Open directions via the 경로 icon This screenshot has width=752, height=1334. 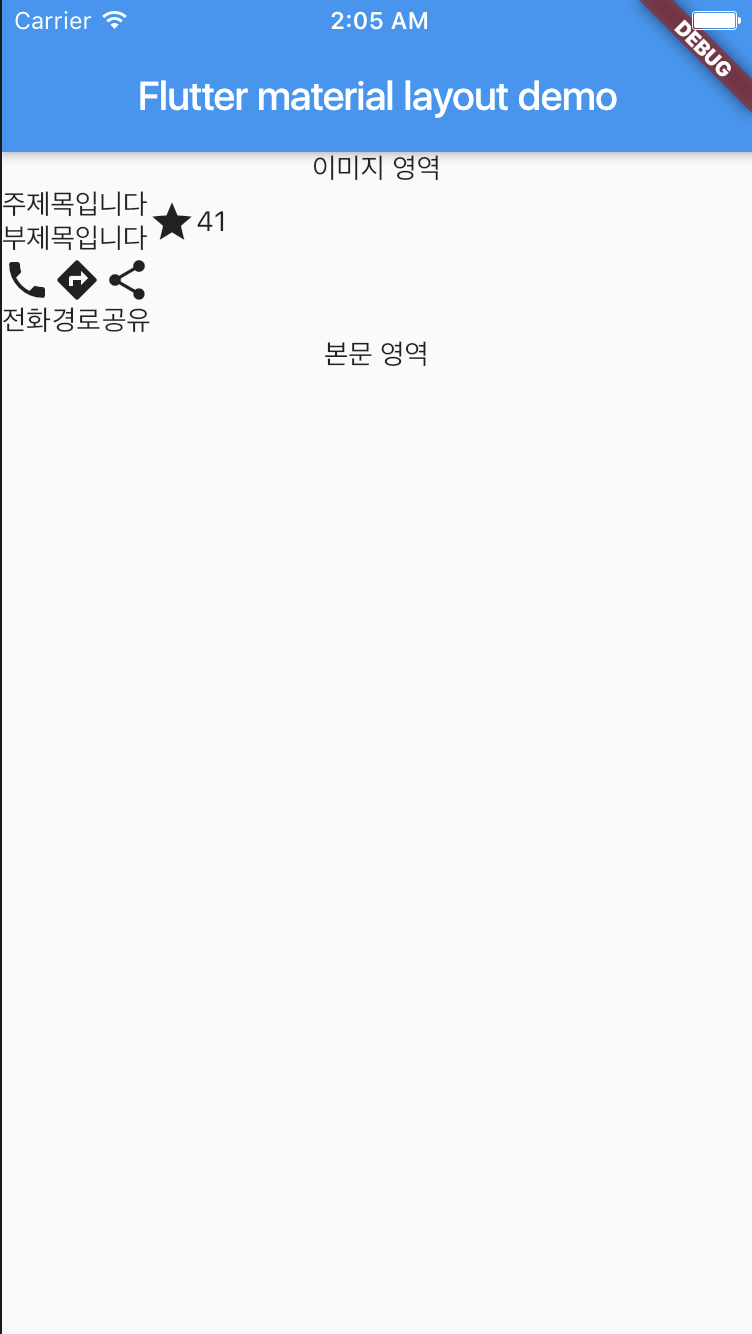click(x=77, y=280)
